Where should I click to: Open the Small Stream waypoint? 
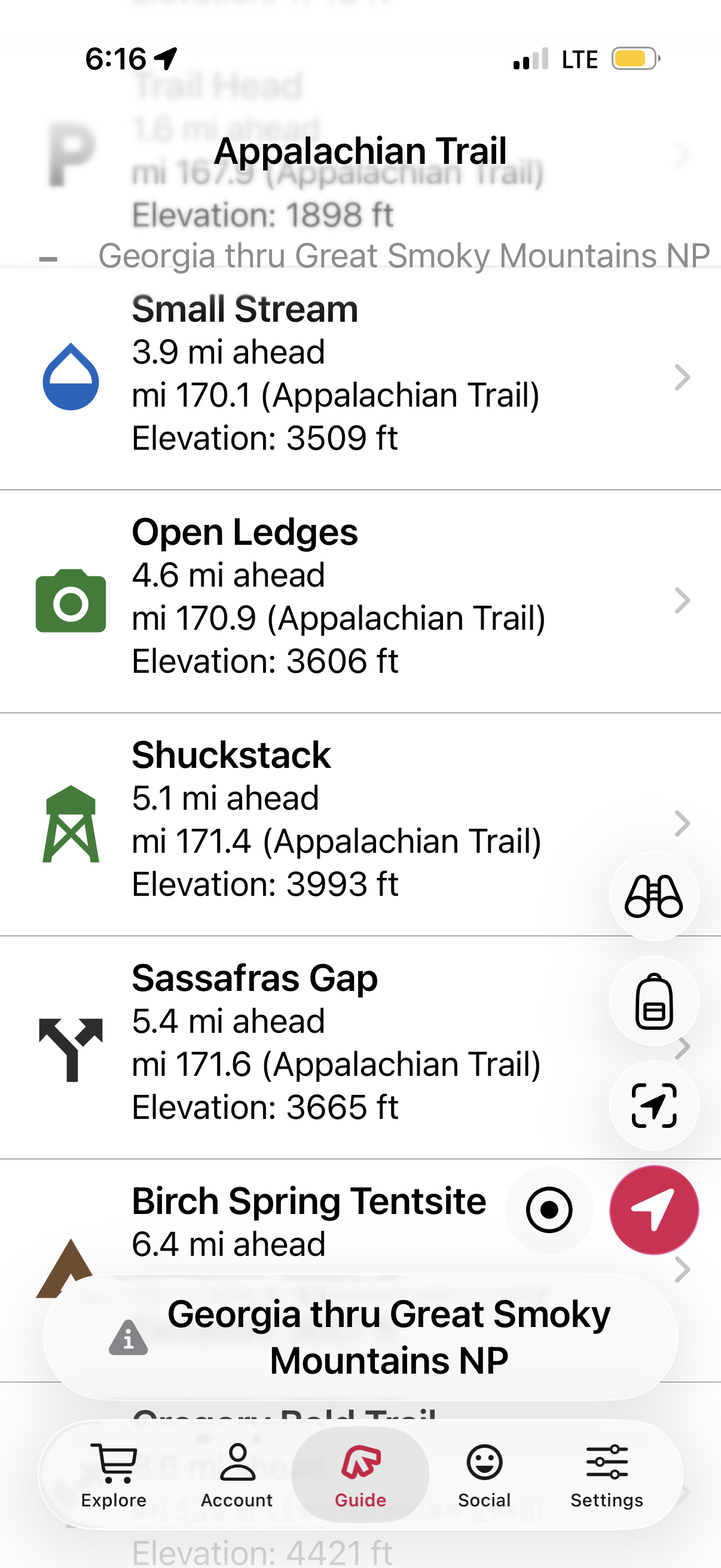coord(335,374)
